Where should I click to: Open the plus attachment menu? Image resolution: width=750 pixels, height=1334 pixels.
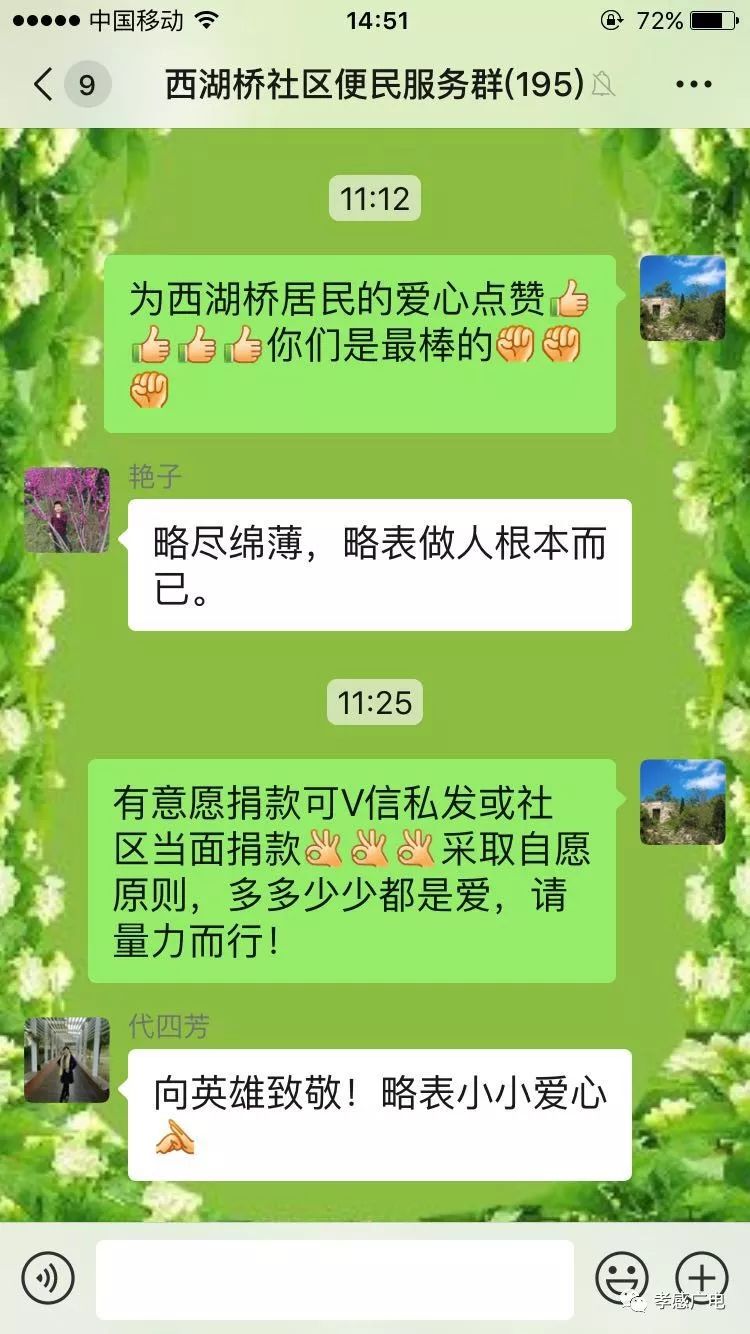tap(701, 1277)
